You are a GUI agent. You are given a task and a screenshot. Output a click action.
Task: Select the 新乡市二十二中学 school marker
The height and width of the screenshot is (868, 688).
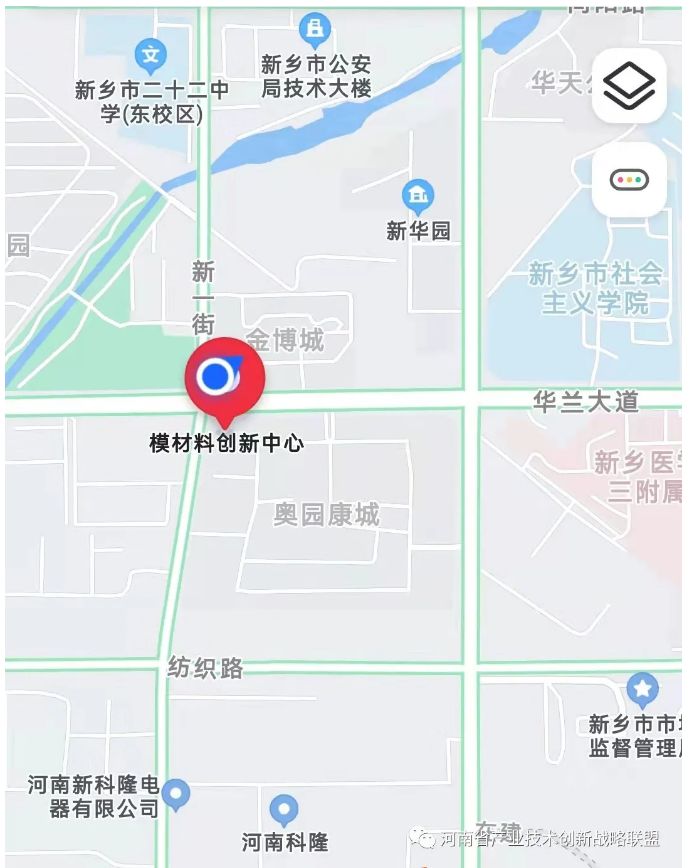point(150,54)
